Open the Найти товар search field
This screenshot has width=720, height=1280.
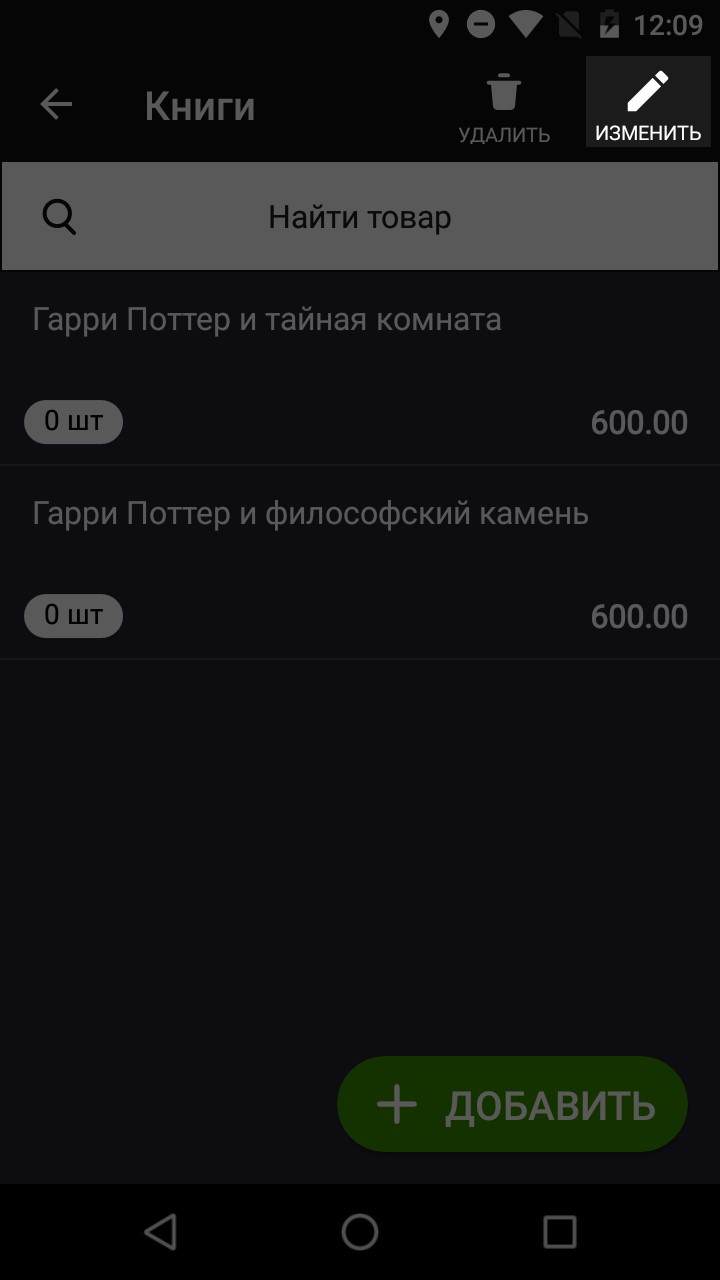(360, 217)
